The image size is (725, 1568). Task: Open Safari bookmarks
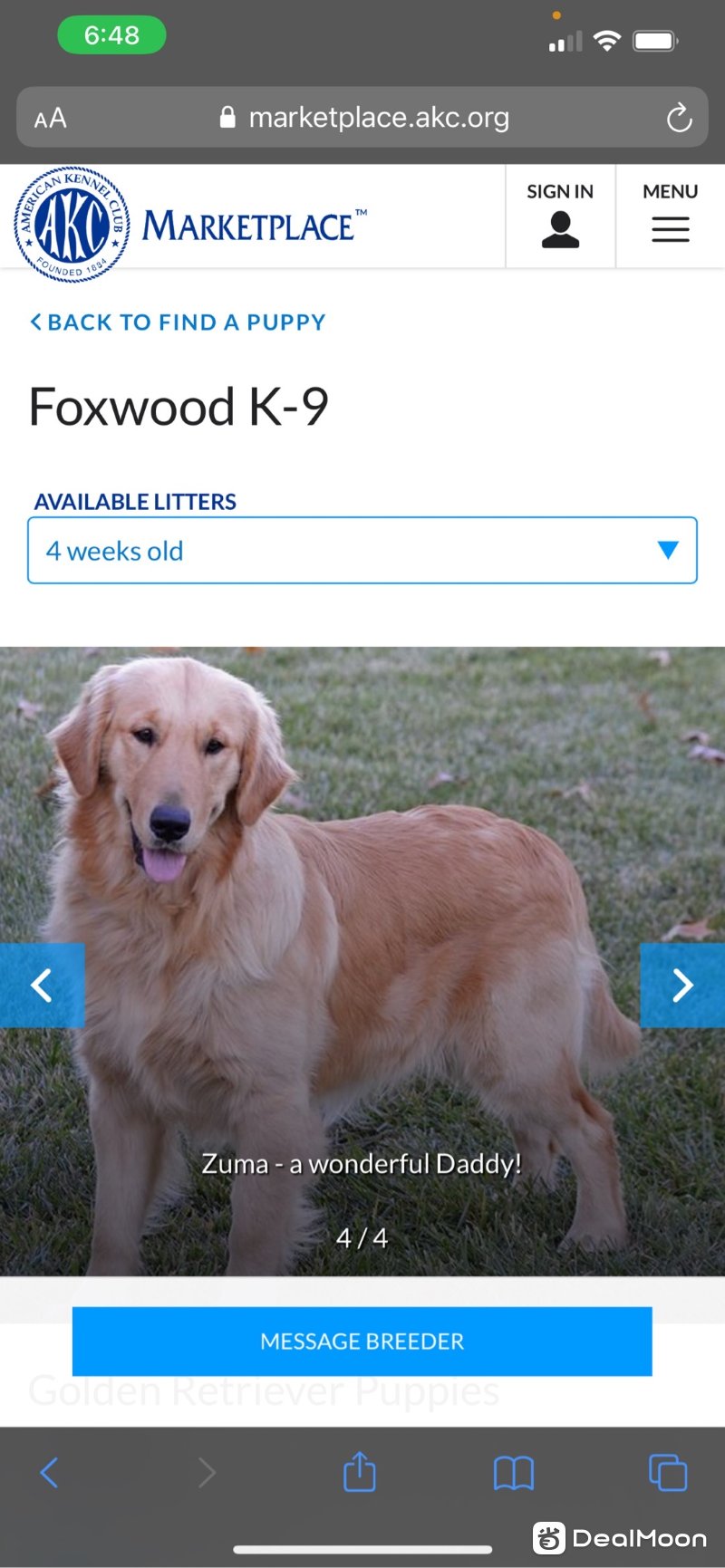(514, 1473)
